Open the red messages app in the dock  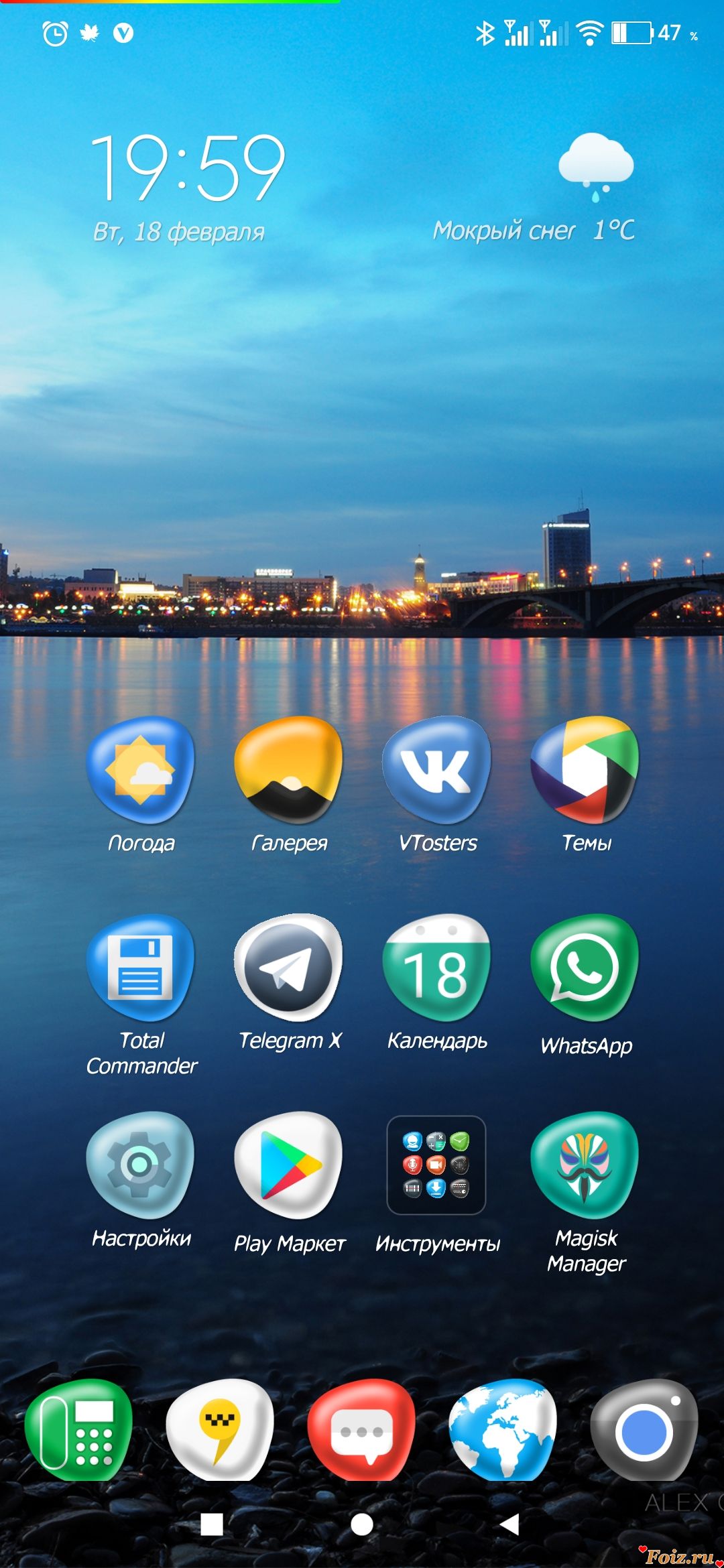(x=362, y=1431)
